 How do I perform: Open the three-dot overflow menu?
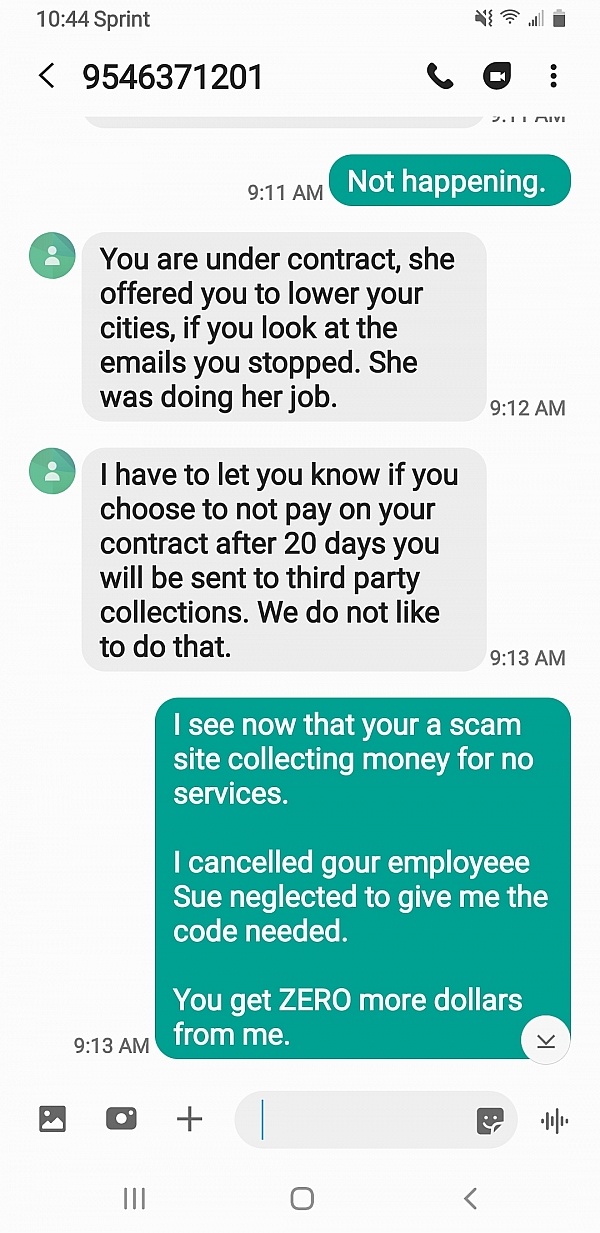tap(553, 76)
